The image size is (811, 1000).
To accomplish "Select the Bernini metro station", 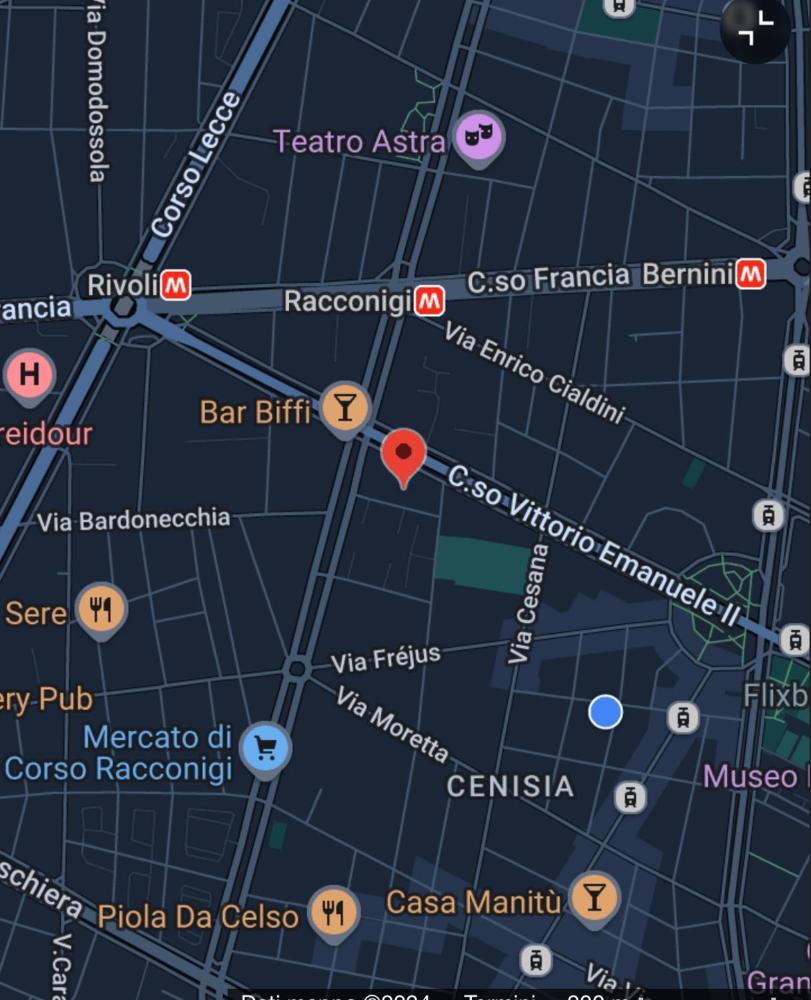I will click(x=750, y=273).
